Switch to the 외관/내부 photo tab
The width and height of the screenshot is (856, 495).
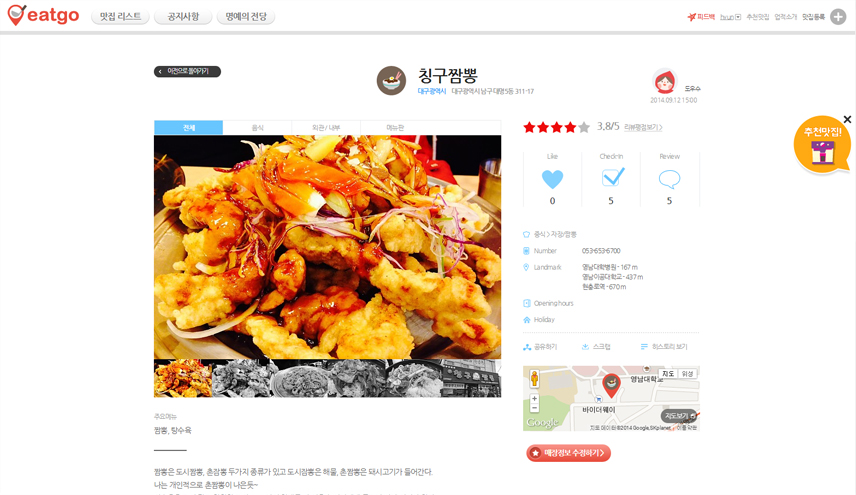click(x=326, y=128)
